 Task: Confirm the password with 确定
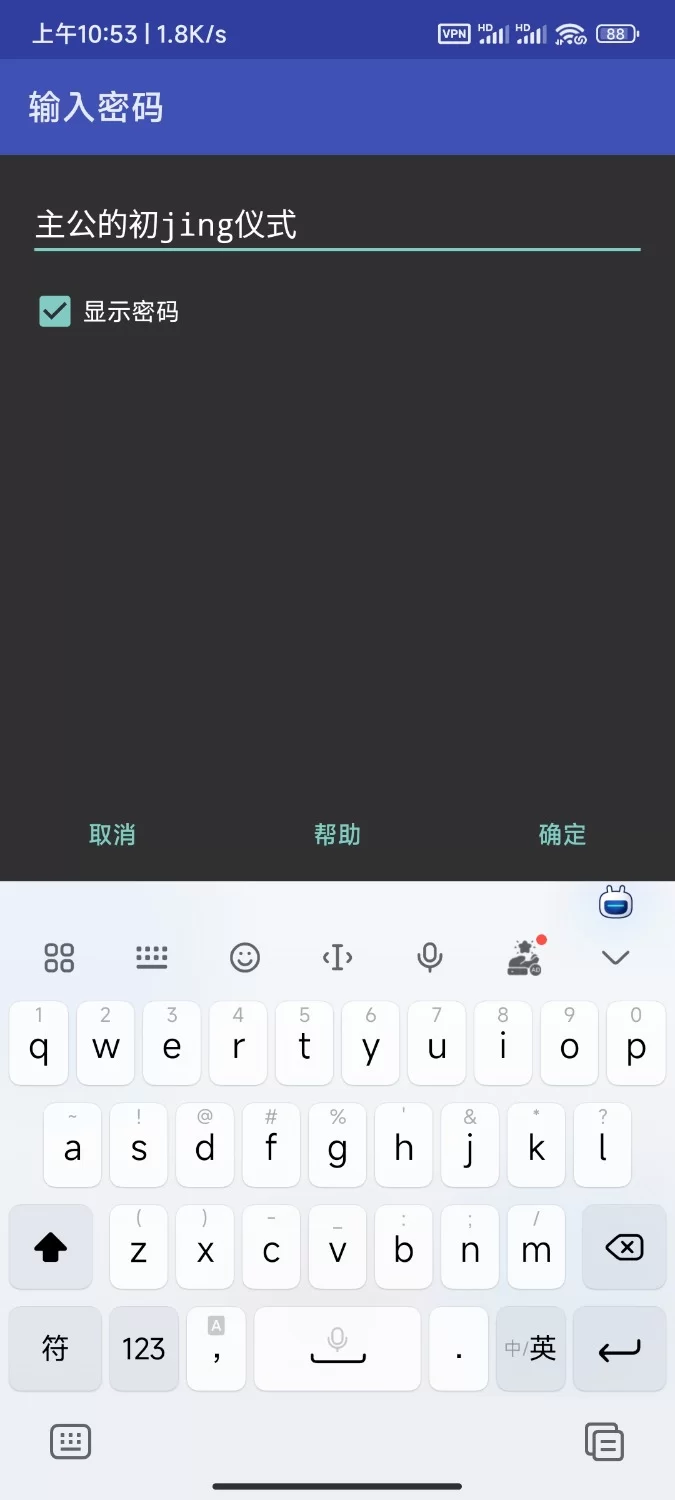562,835
